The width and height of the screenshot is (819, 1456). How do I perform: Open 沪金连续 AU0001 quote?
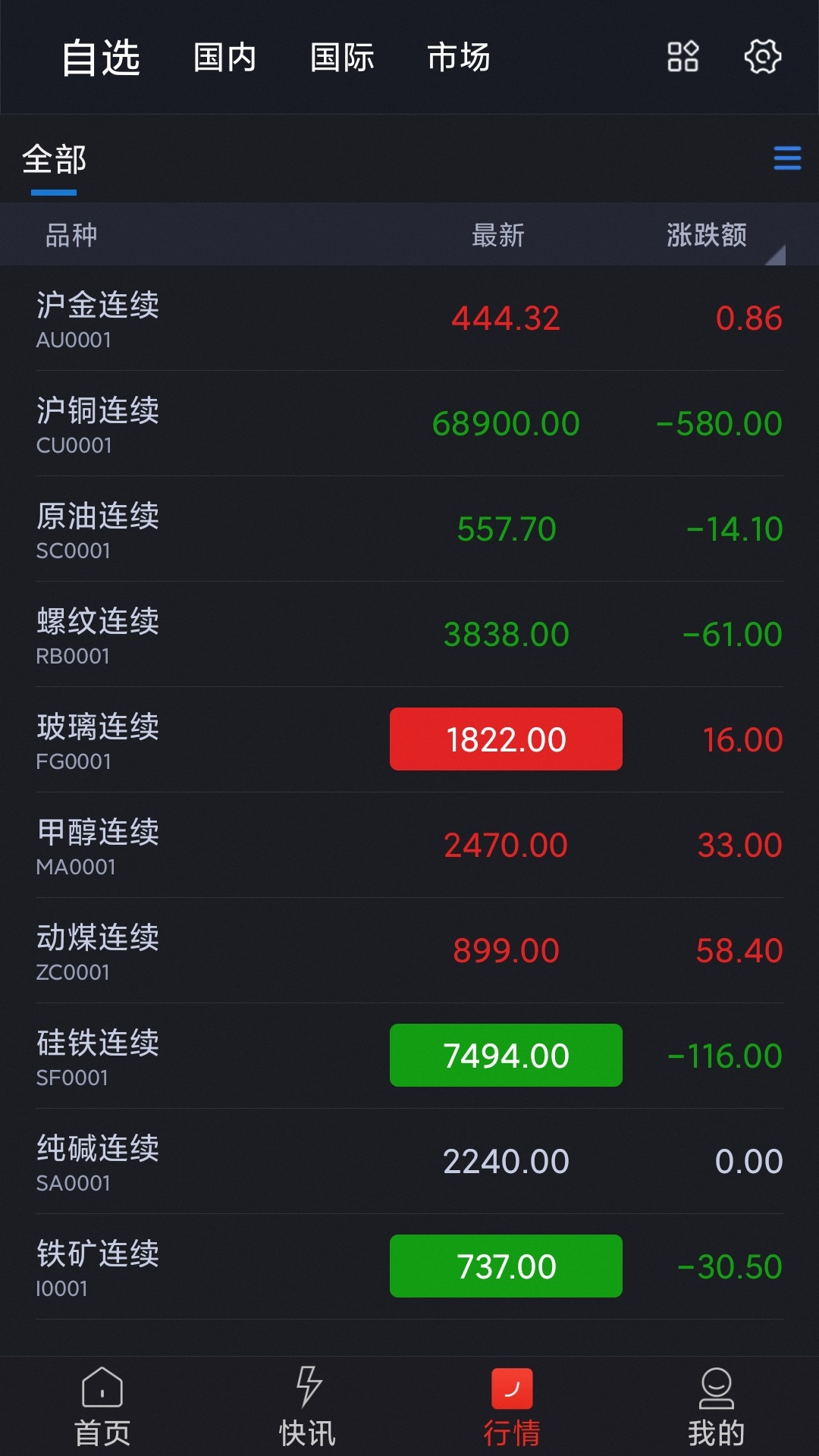409,318
